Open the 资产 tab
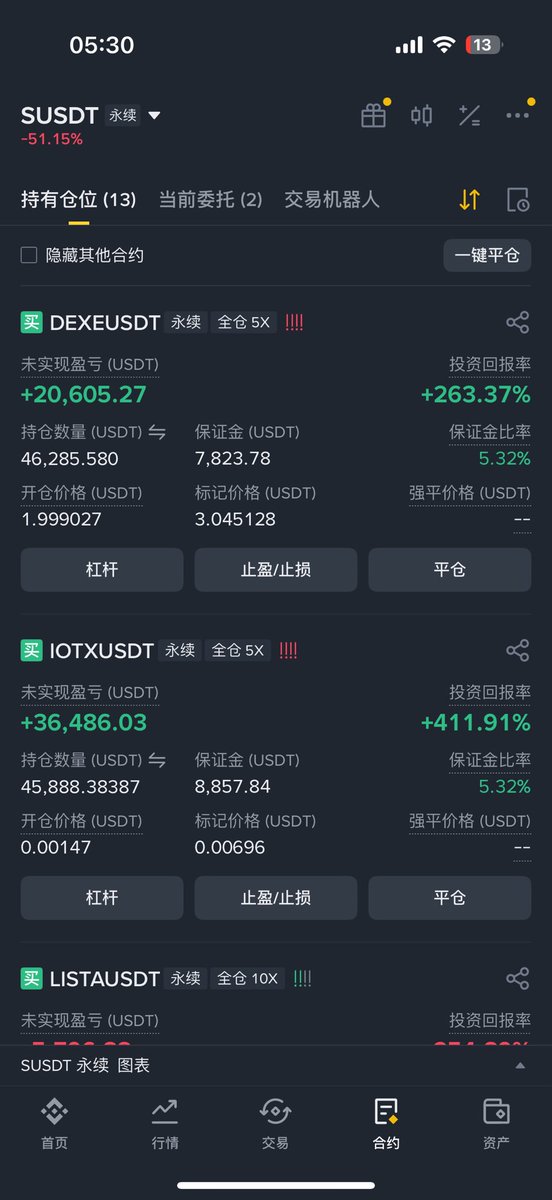This screenshot has height=1200, width=552. 496,1124
